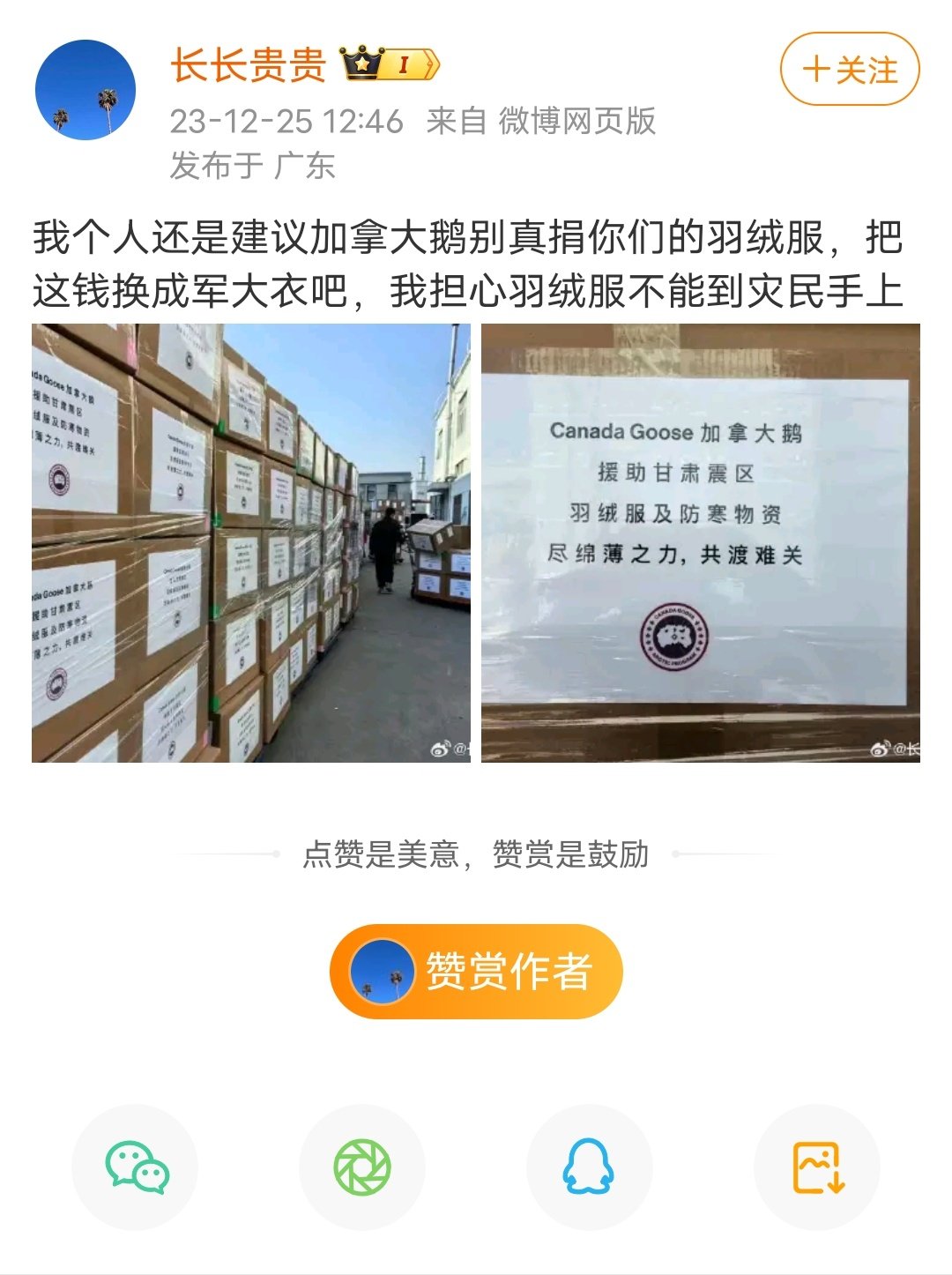Open username 长长贵贵 profile link
The image size is (952, 1275).
(x=248, y=66)
